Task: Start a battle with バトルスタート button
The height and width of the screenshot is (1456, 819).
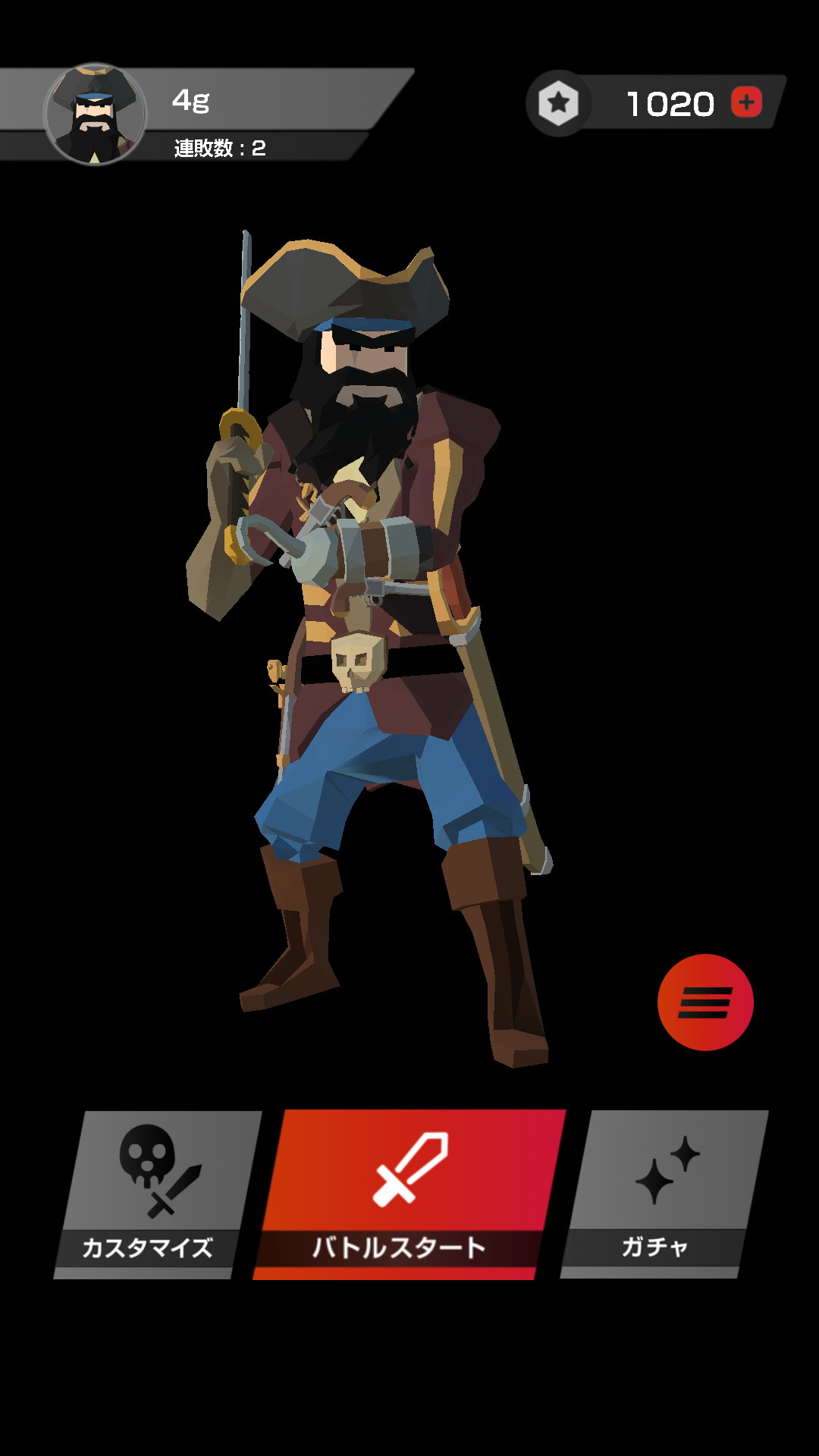Action: click(409, 1194)
